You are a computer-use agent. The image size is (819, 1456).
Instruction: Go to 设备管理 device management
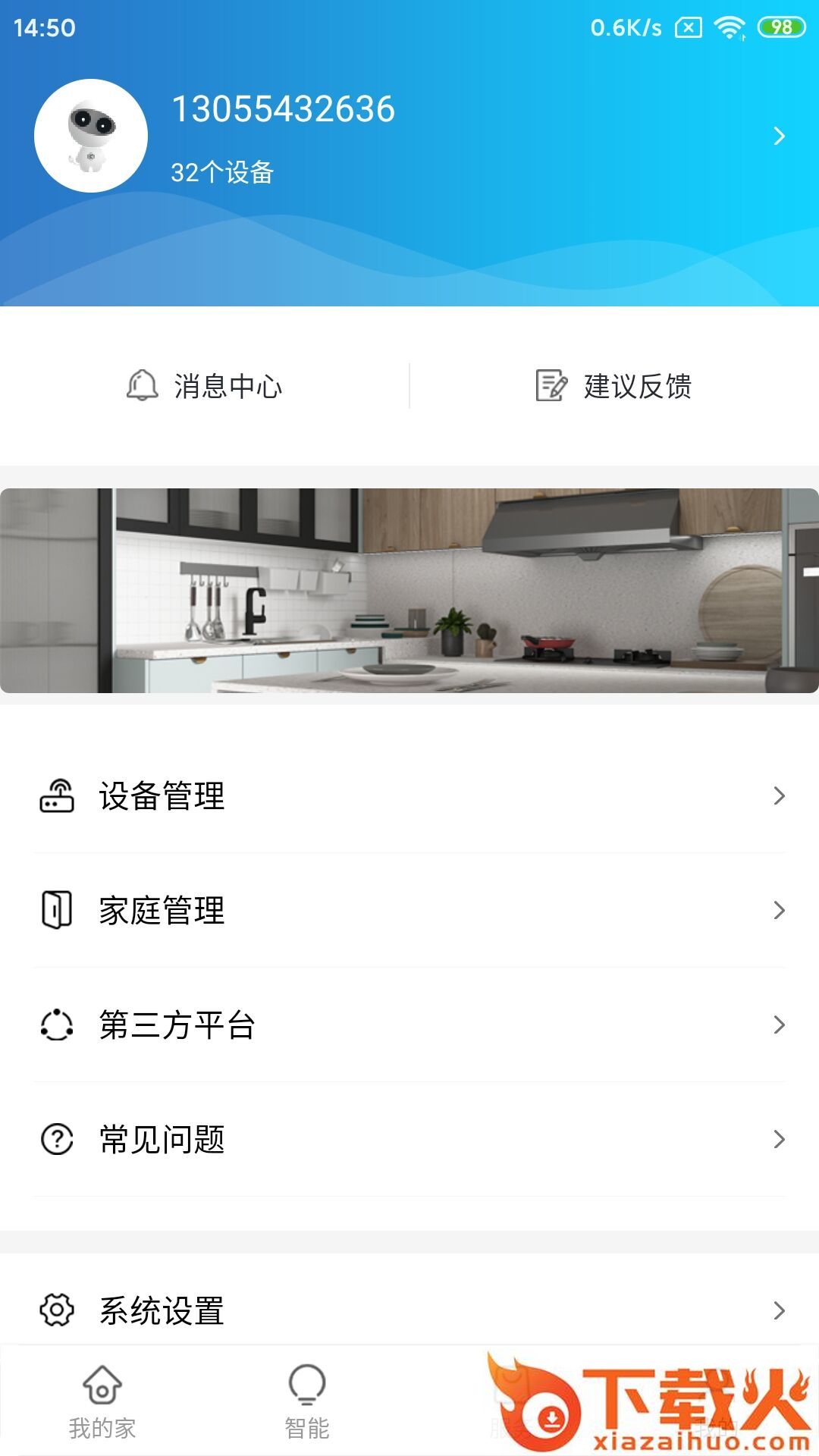[409, 796]
